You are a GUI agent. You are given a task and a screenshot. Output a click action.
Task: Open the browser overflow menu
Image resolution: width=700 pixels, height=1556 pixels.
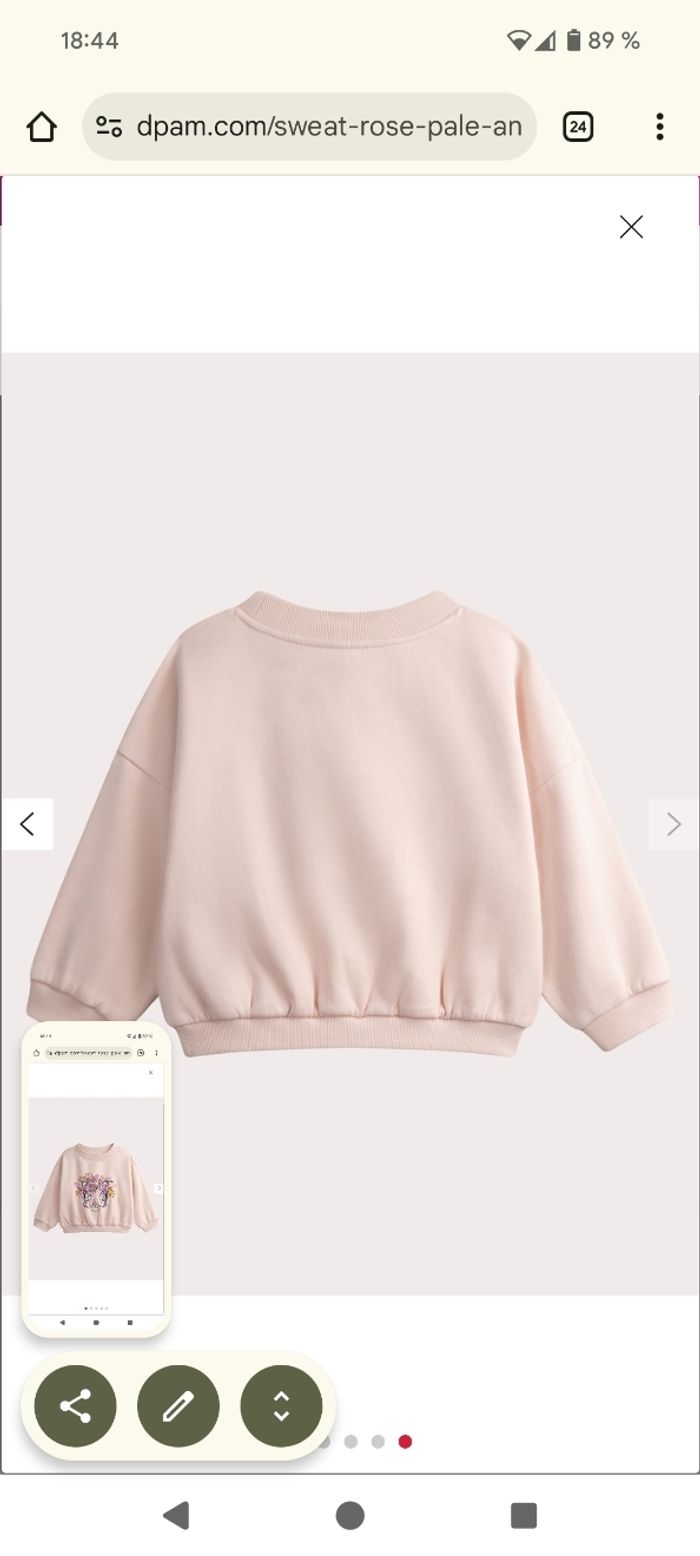pyautogui.click(x=659, y=127)
